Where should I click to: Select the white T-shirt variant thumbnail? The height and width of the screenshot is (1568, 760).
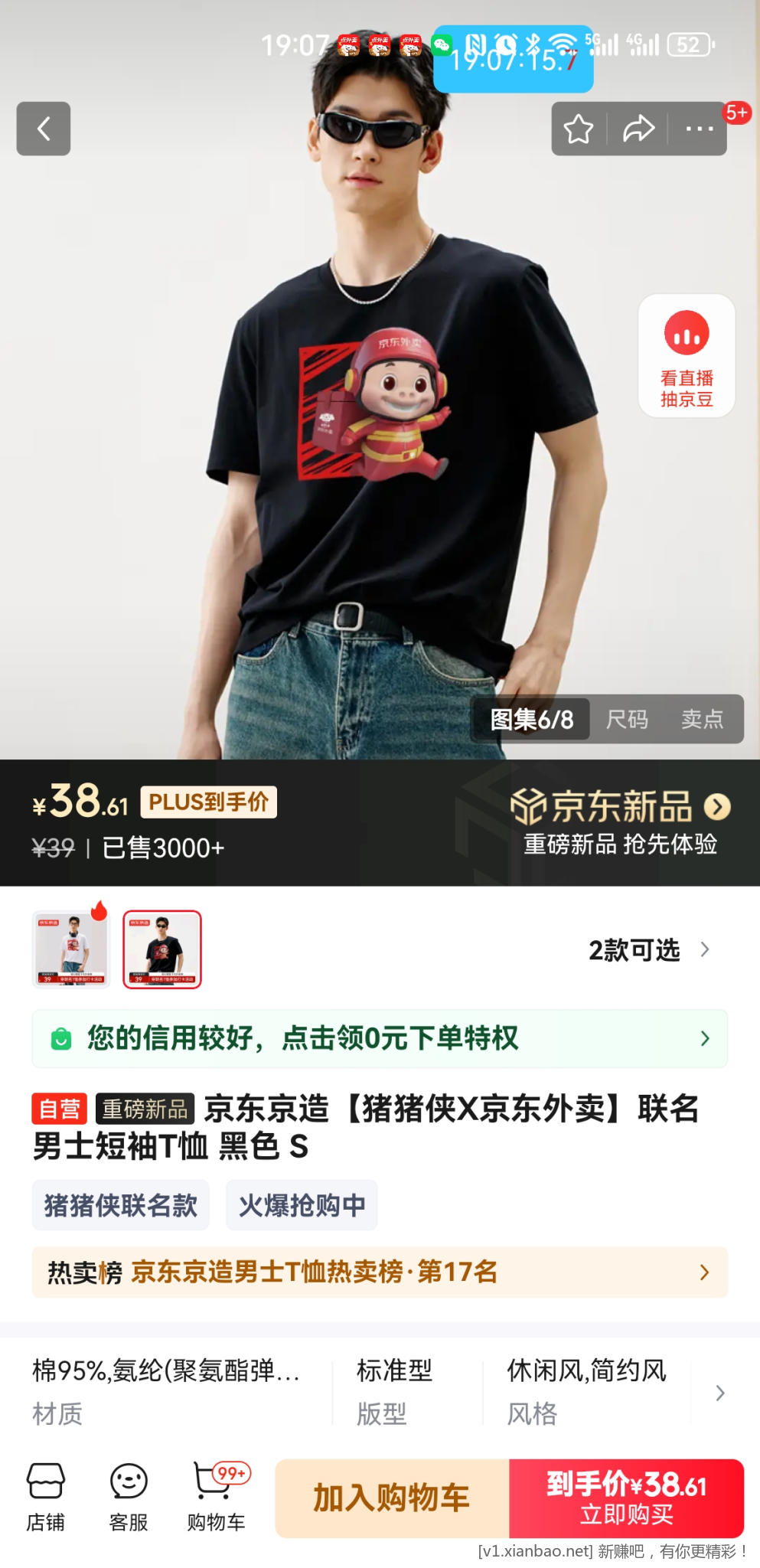72,949
